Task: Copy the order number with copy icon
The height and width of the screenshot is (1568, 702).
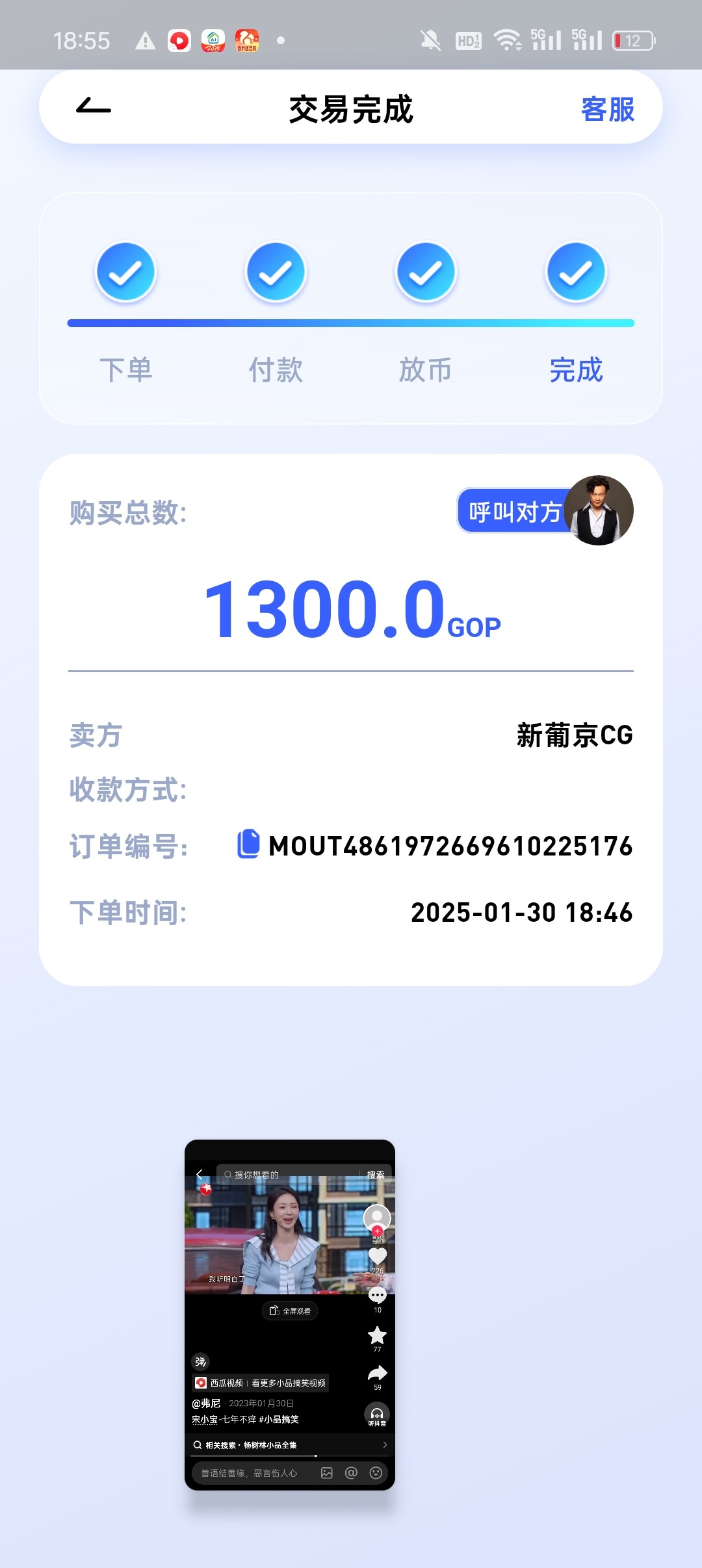Action: click(248, 844)
